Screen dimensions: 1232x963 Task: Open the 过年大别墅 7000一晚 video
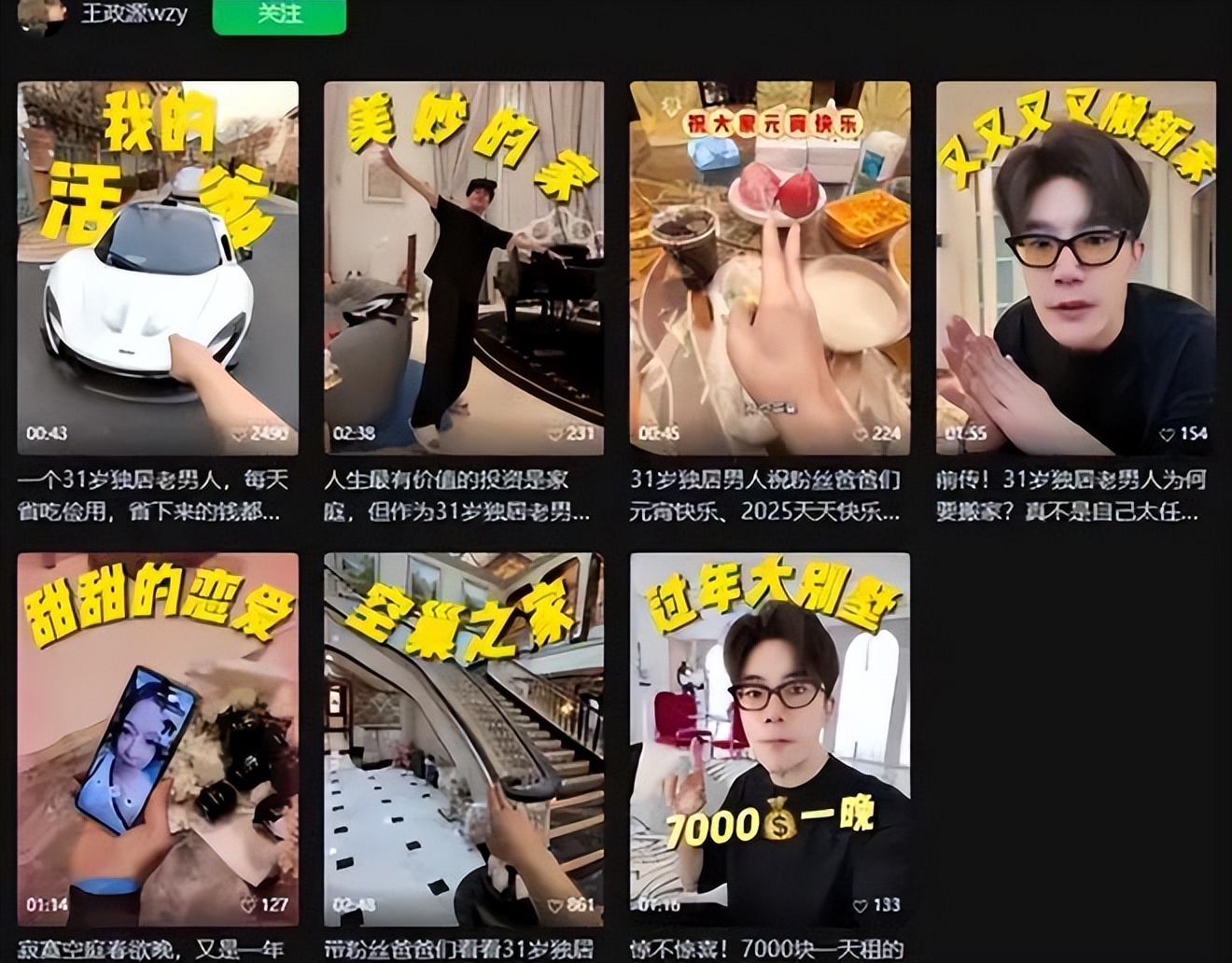point(770,739)
